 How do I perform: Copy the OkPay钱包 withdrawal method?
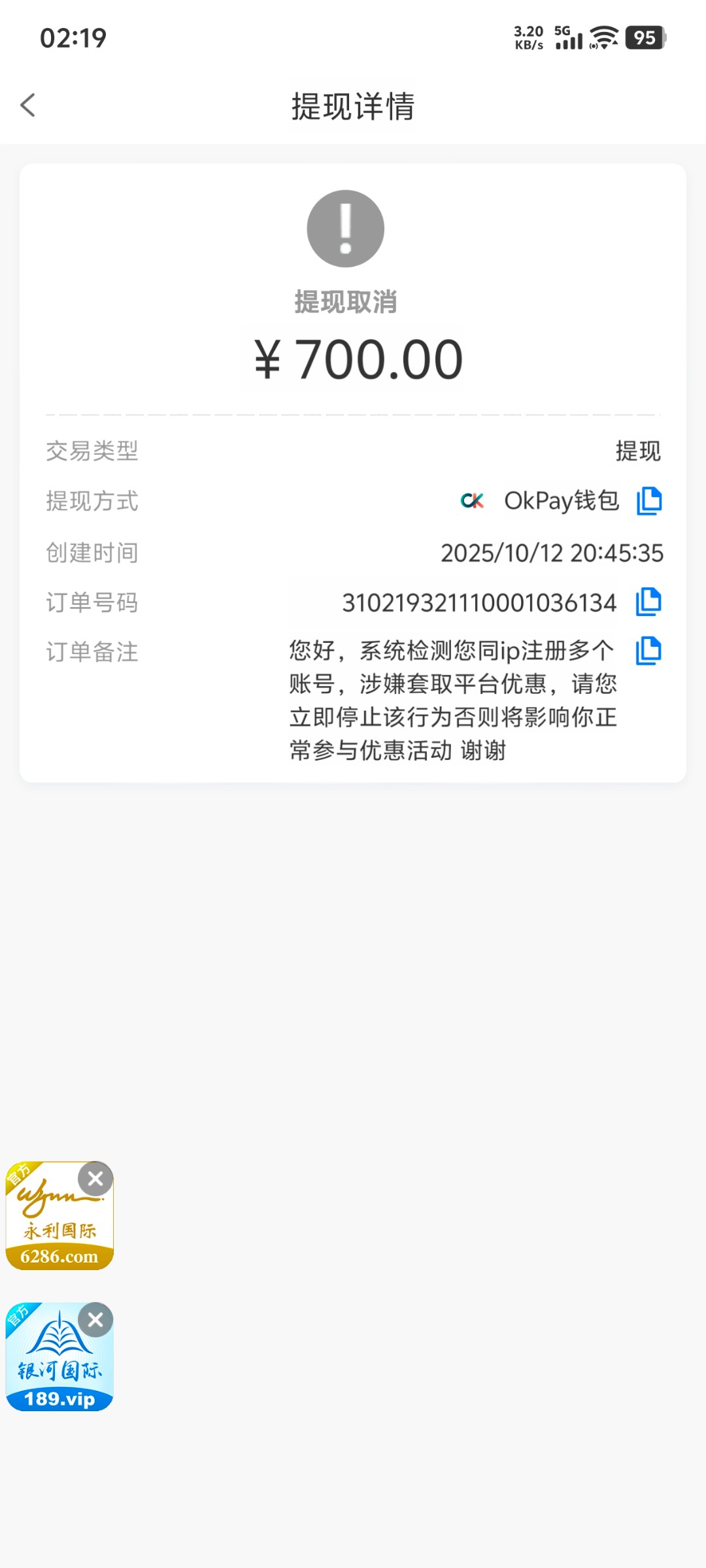[650, 500]
